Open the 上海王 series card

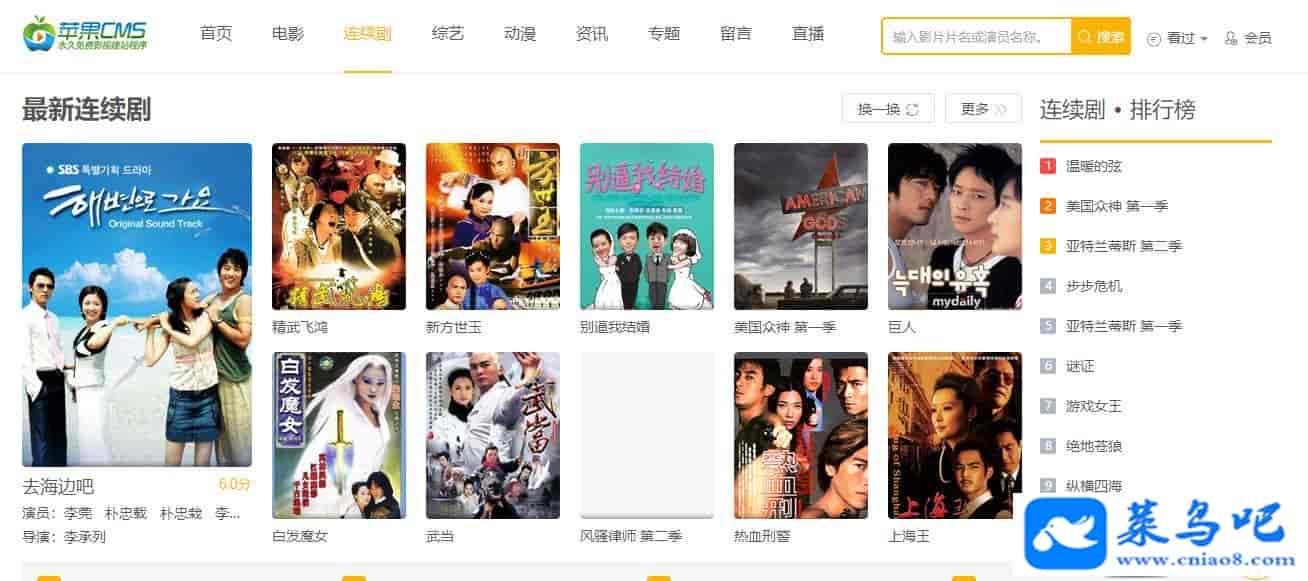click(x=955, y=435)
